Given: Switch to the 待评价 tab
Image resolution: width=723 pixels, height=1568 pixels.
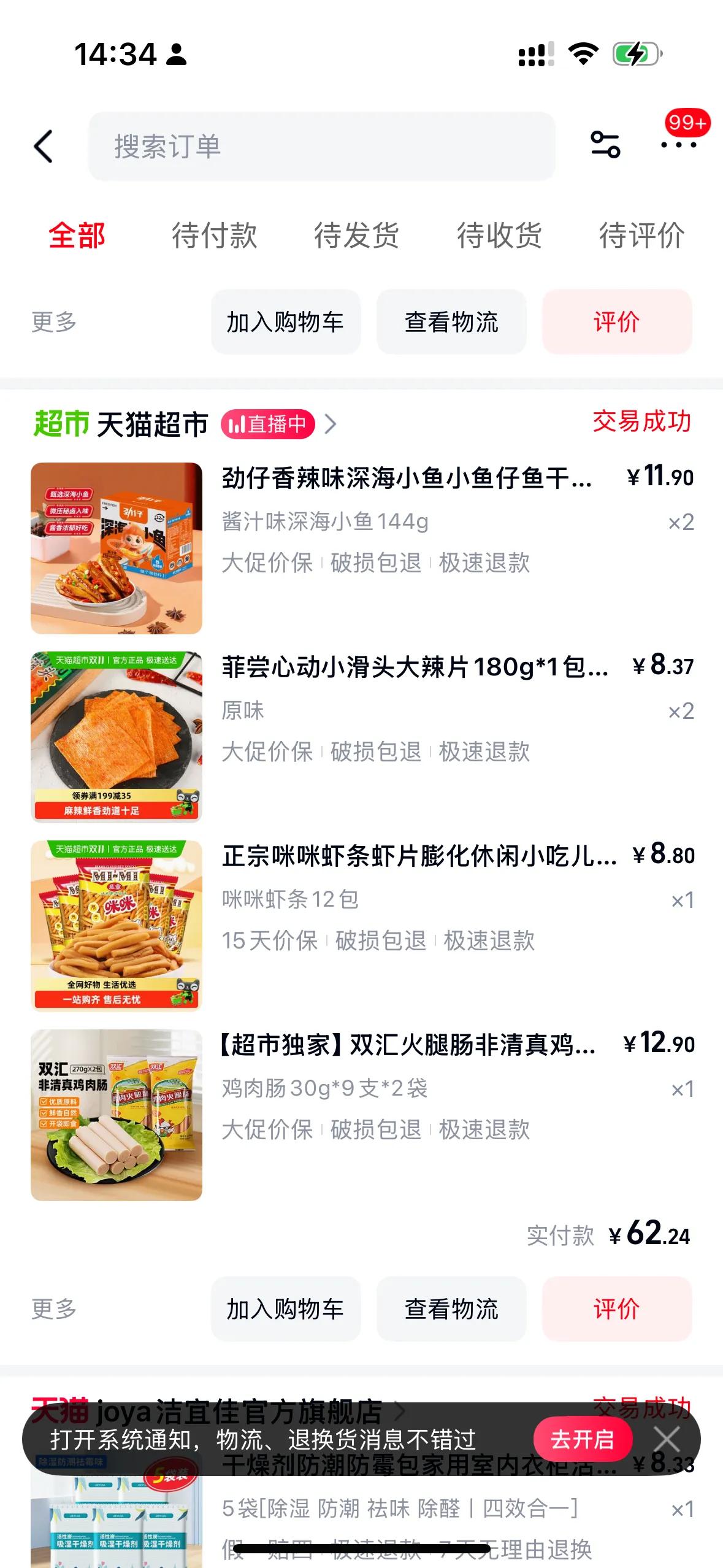Looking at the screenshot, I should (641, 236).
